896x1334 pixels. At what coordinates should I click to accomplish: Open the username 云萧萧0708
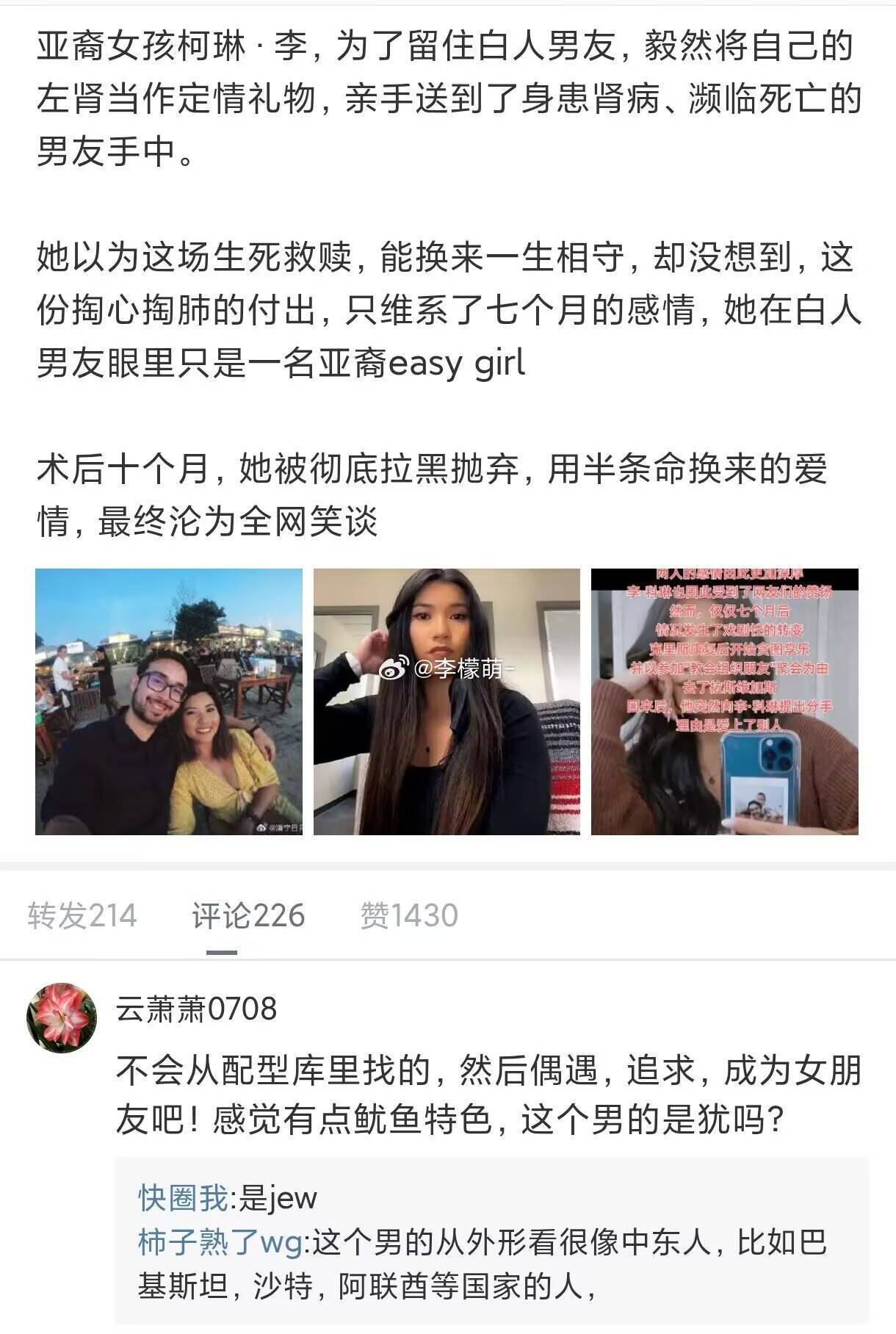(196, 1009)
